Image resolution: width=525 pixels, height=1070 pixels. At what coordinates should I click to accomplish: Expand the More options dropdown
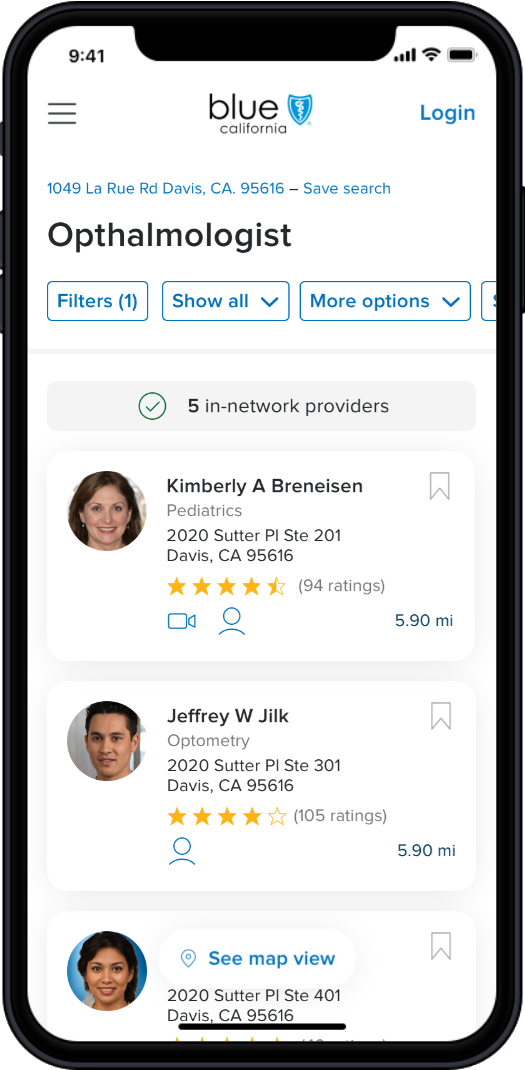385,301
